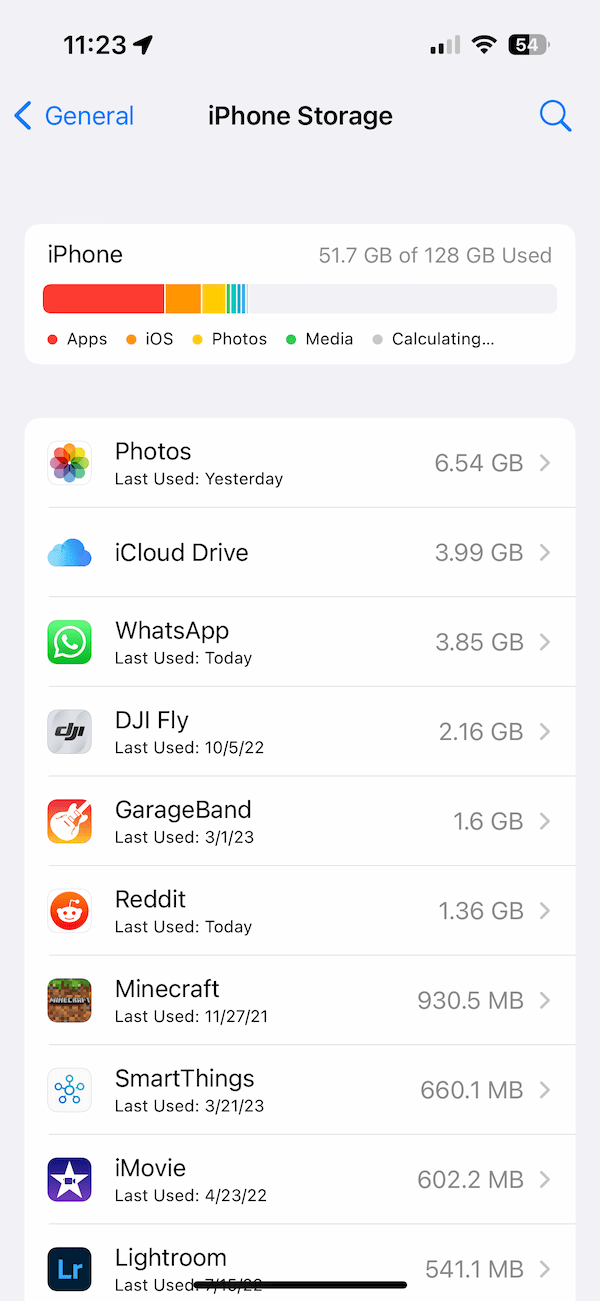600x1301 pixels.
Task: Open Photos storage details
Action: point(300,463)
